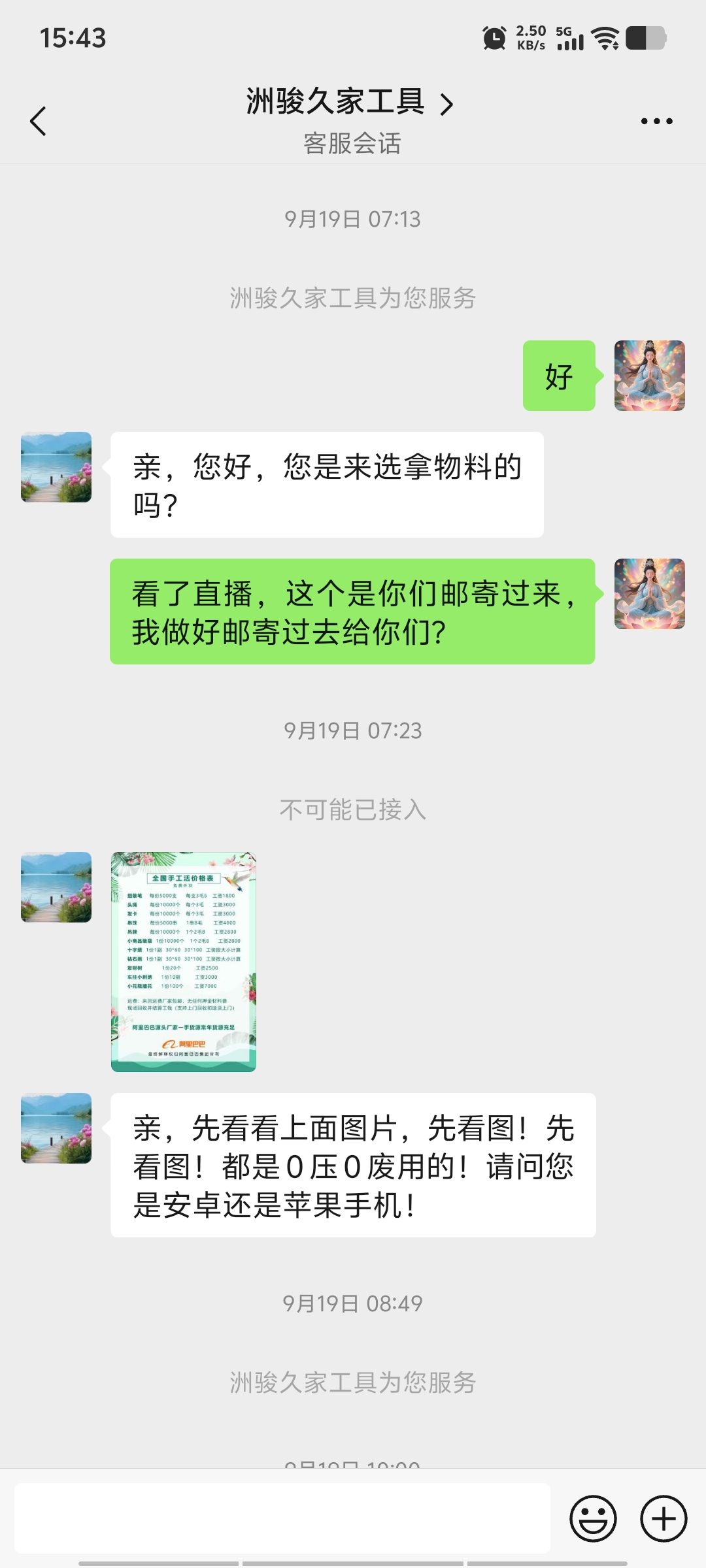706x1568 pixels.
Task: Go back from the customer service chat
Action: [x=38, y=122]
